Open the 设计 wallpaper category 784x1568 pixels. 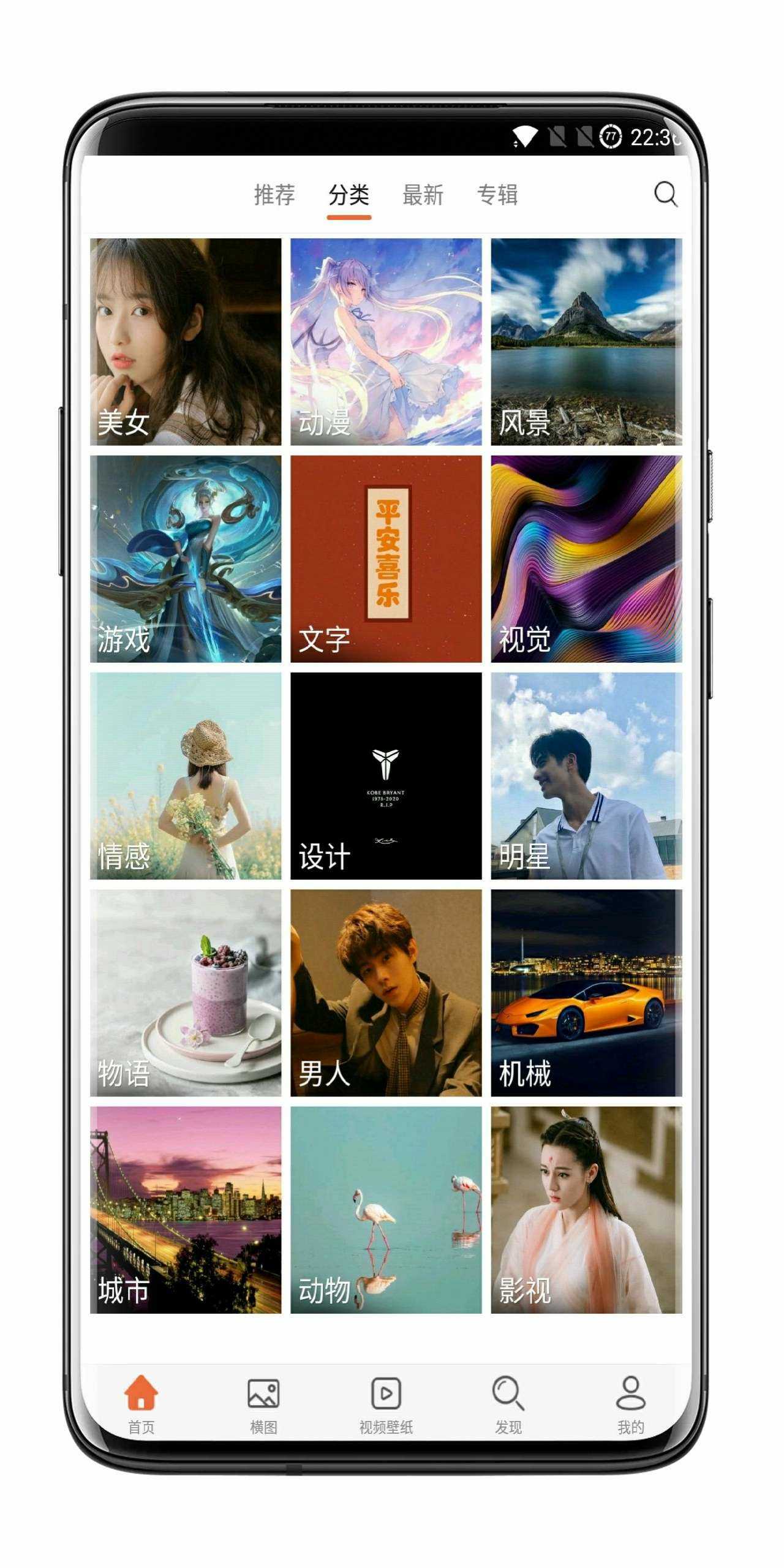[x=386, y=775]
